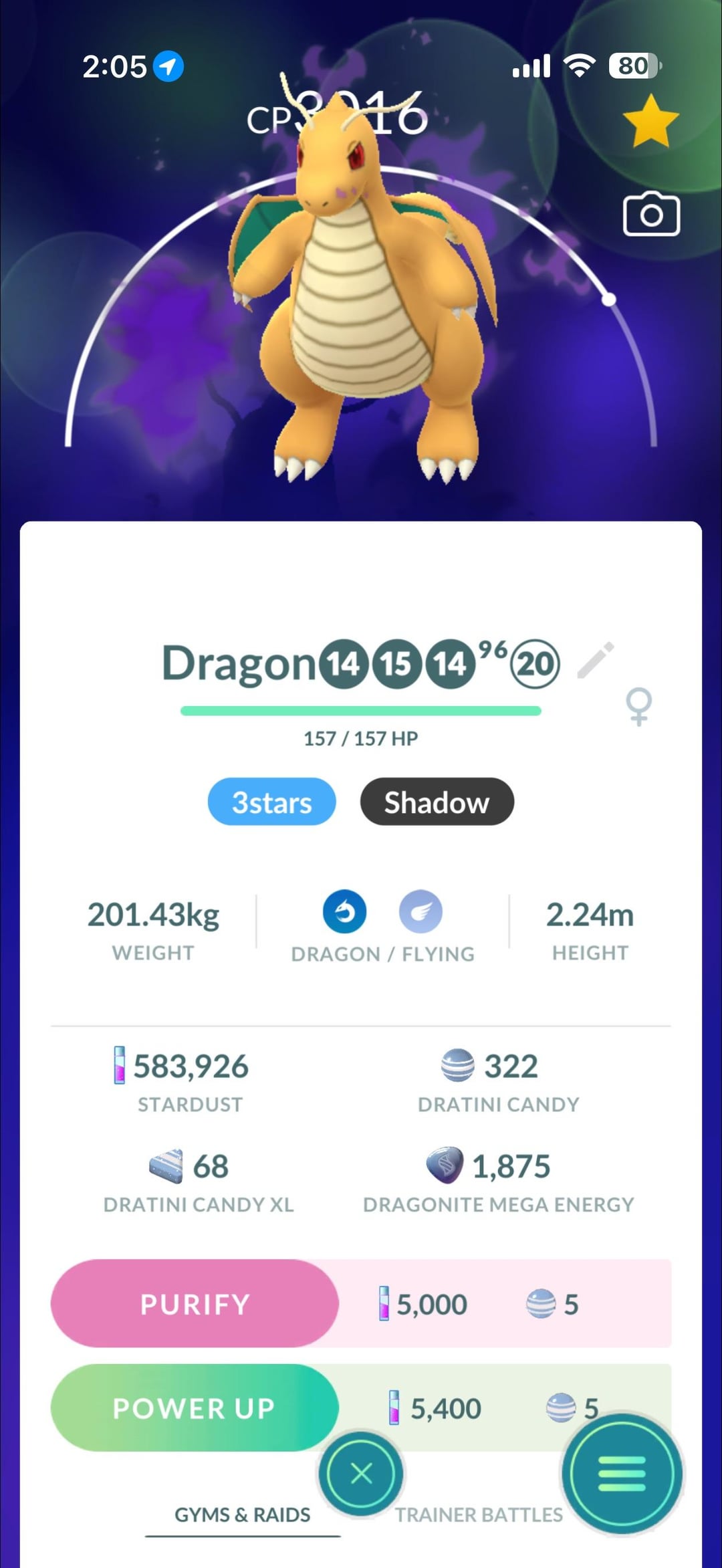Close the Pokémon details screen
The image size is (722, 1568).
(x=361, y=1473)
